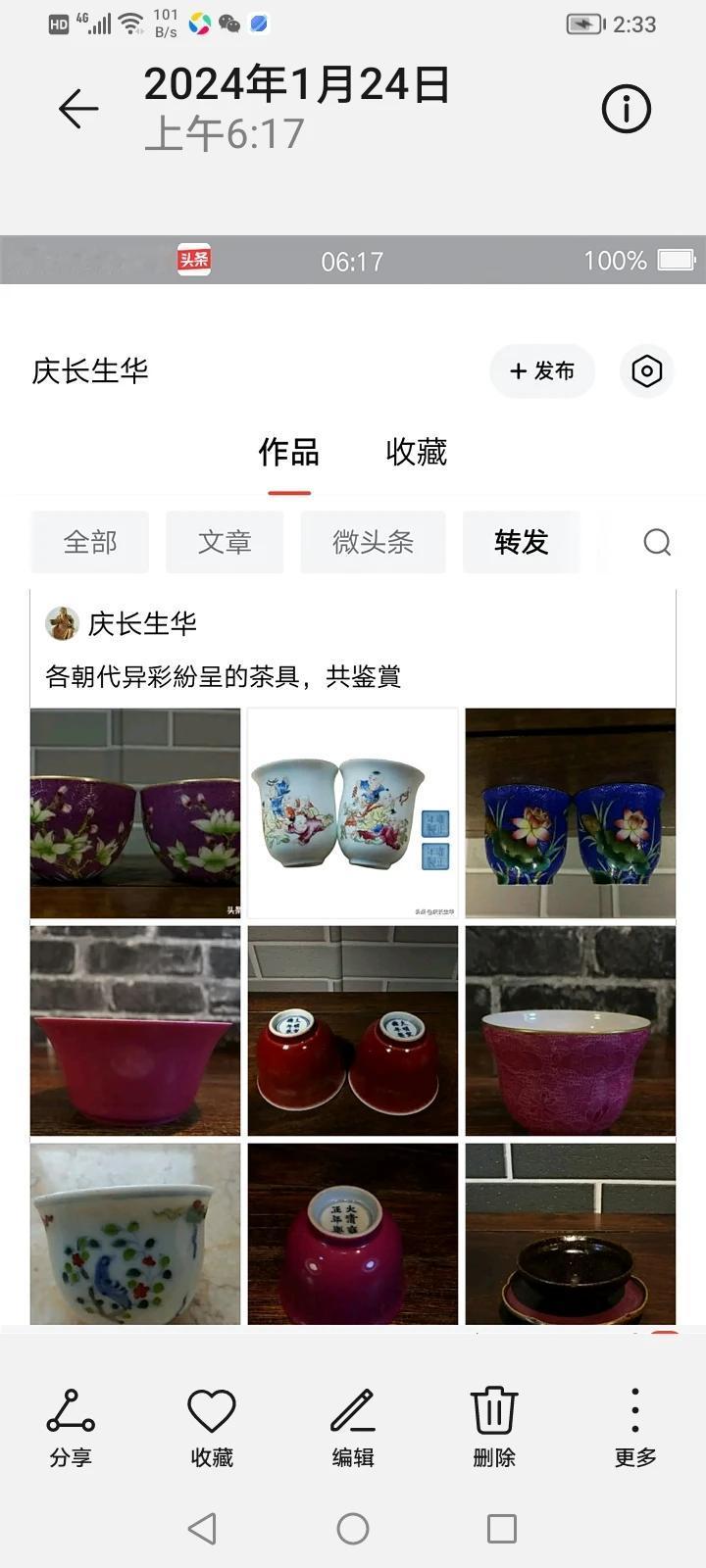The width and height of the screenshot is (706, 1568).
Task: Select the 转发 filter
Action: coord(521,542)
